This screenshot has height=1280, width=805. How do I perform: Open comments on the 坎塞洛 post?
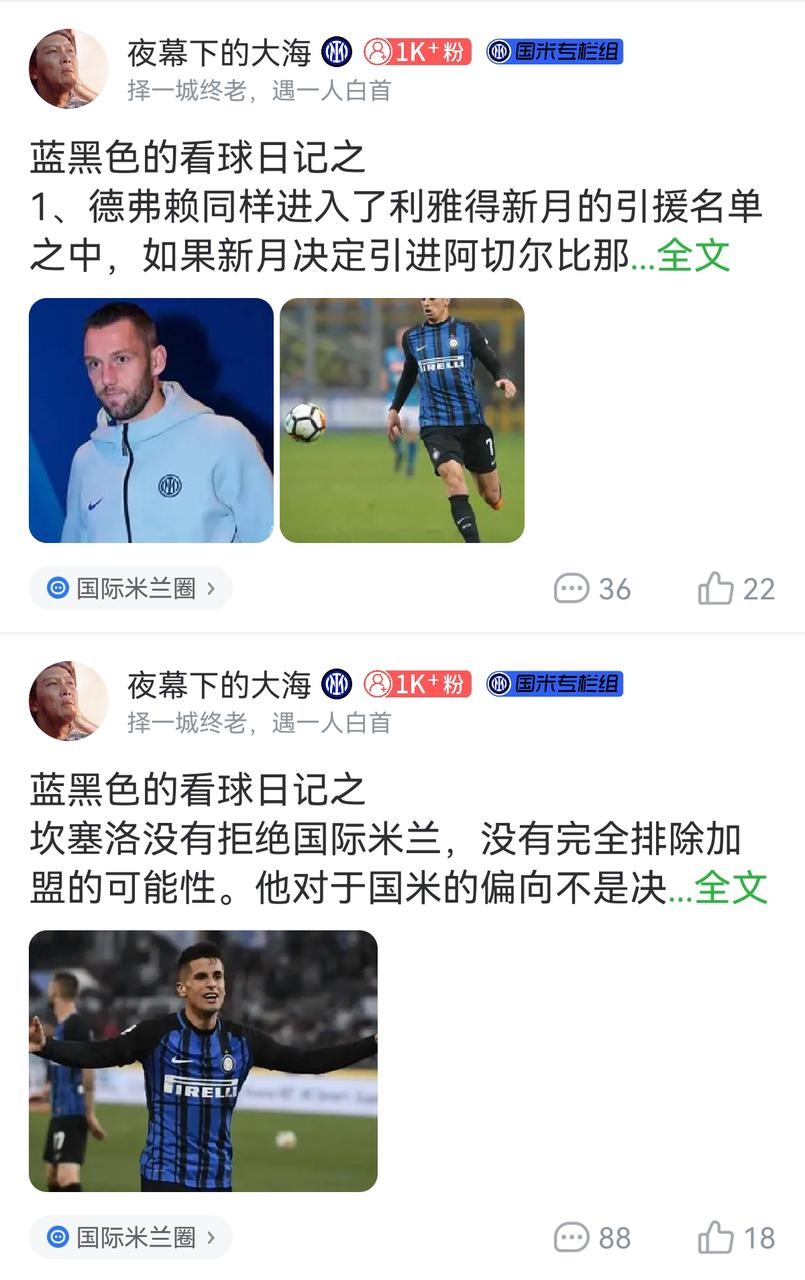pyautogui.click(x=592, y=1238)
